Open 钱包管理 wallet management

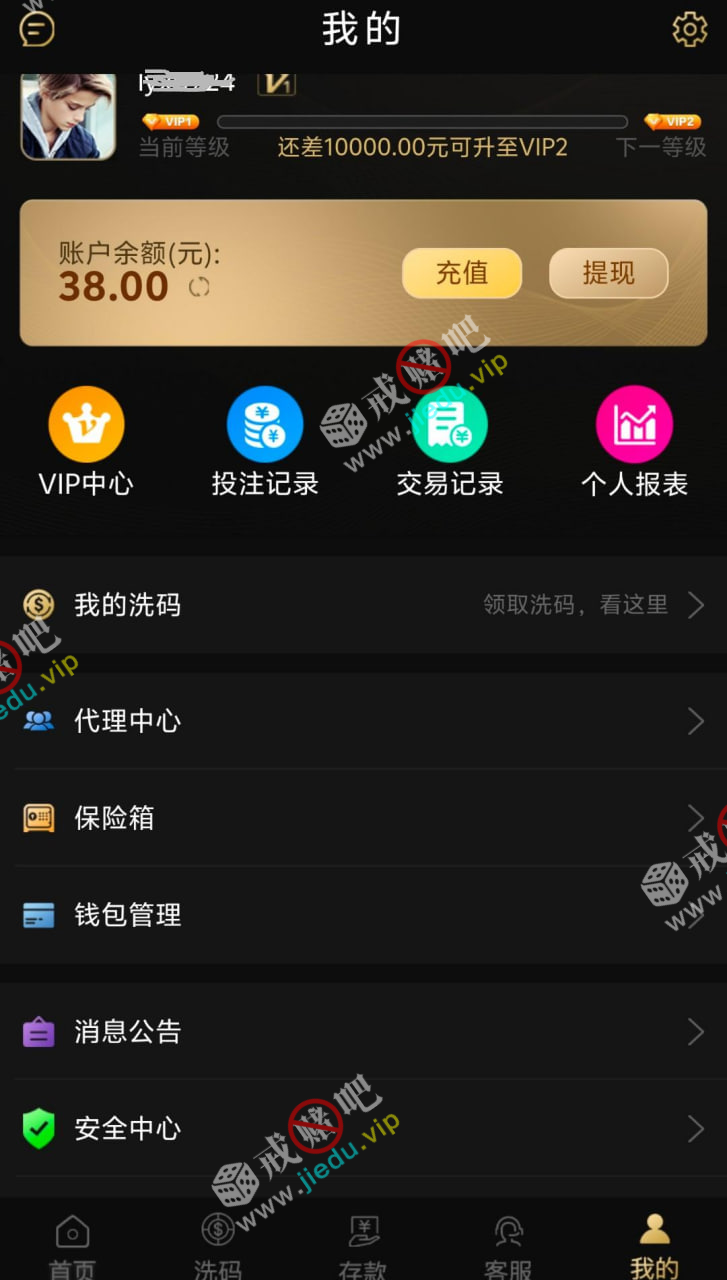[x=363, y=915]
